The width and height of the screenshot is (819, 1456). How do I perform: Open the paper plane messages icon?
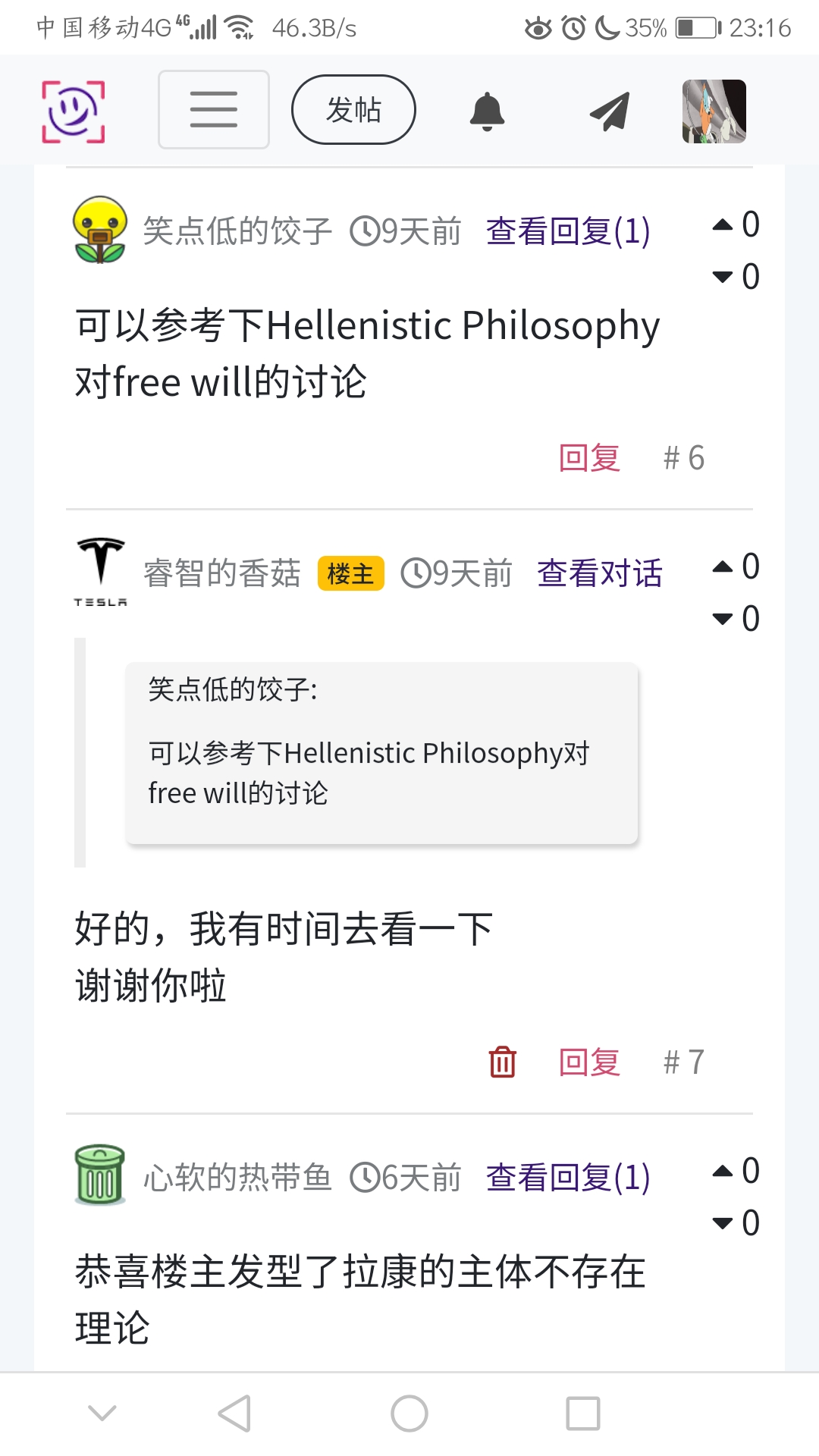point(610,111)
